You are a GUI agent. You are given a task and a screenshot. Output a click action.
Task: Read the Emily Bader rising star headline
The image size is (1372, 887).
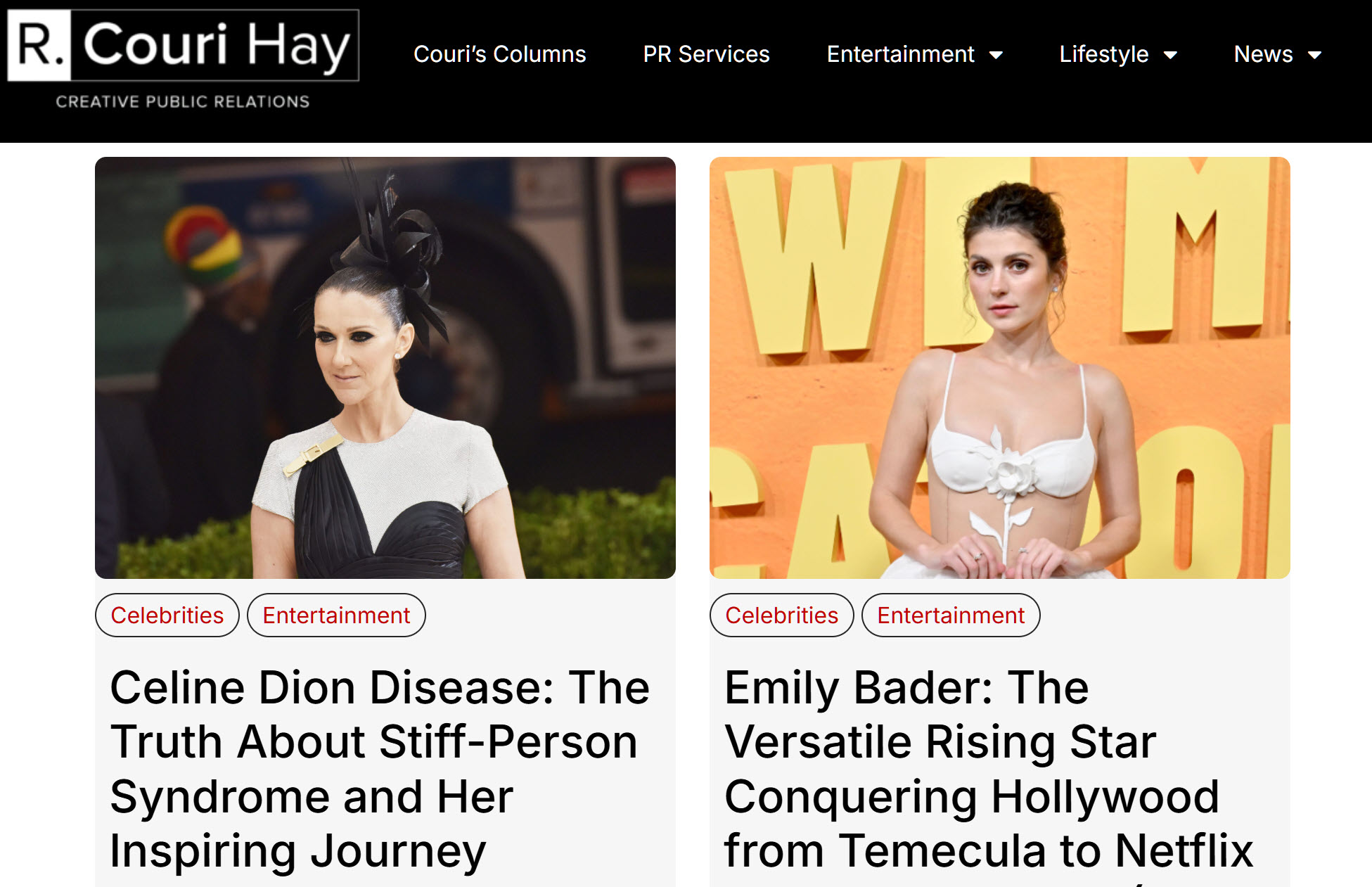click(x=989, y=769)
